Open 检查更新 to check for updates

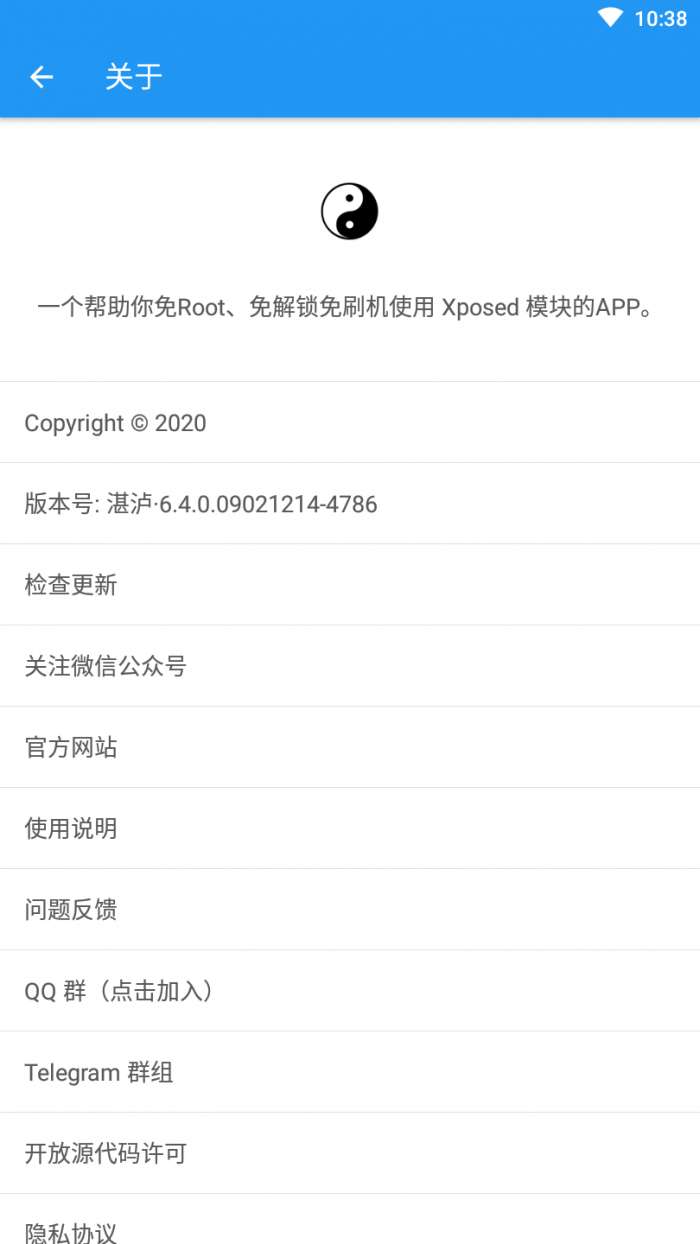pyautogui.click(x=350, y=585)
